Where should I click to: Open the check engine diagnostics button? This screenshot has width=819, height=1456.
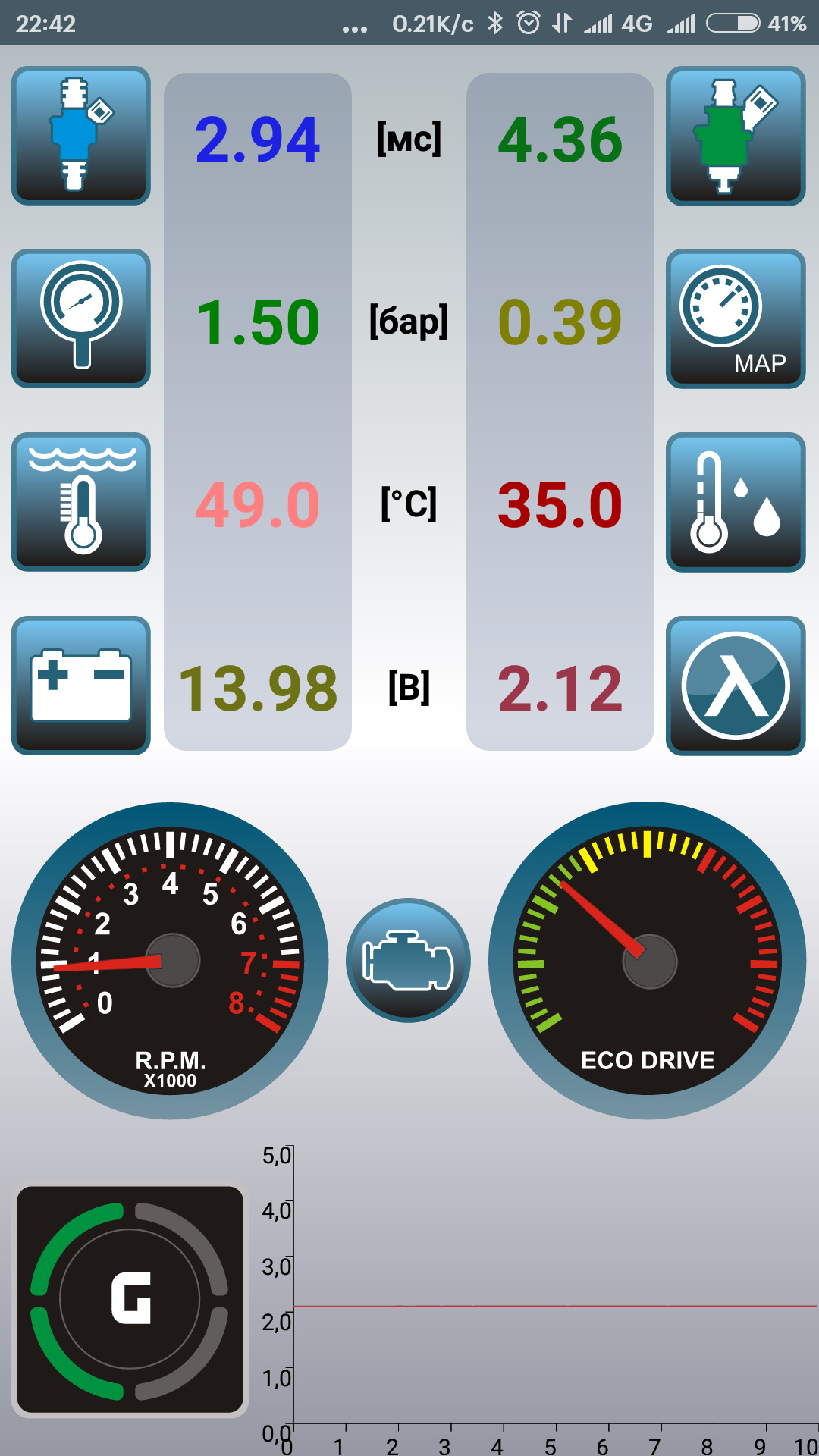[x=408, y=961]
